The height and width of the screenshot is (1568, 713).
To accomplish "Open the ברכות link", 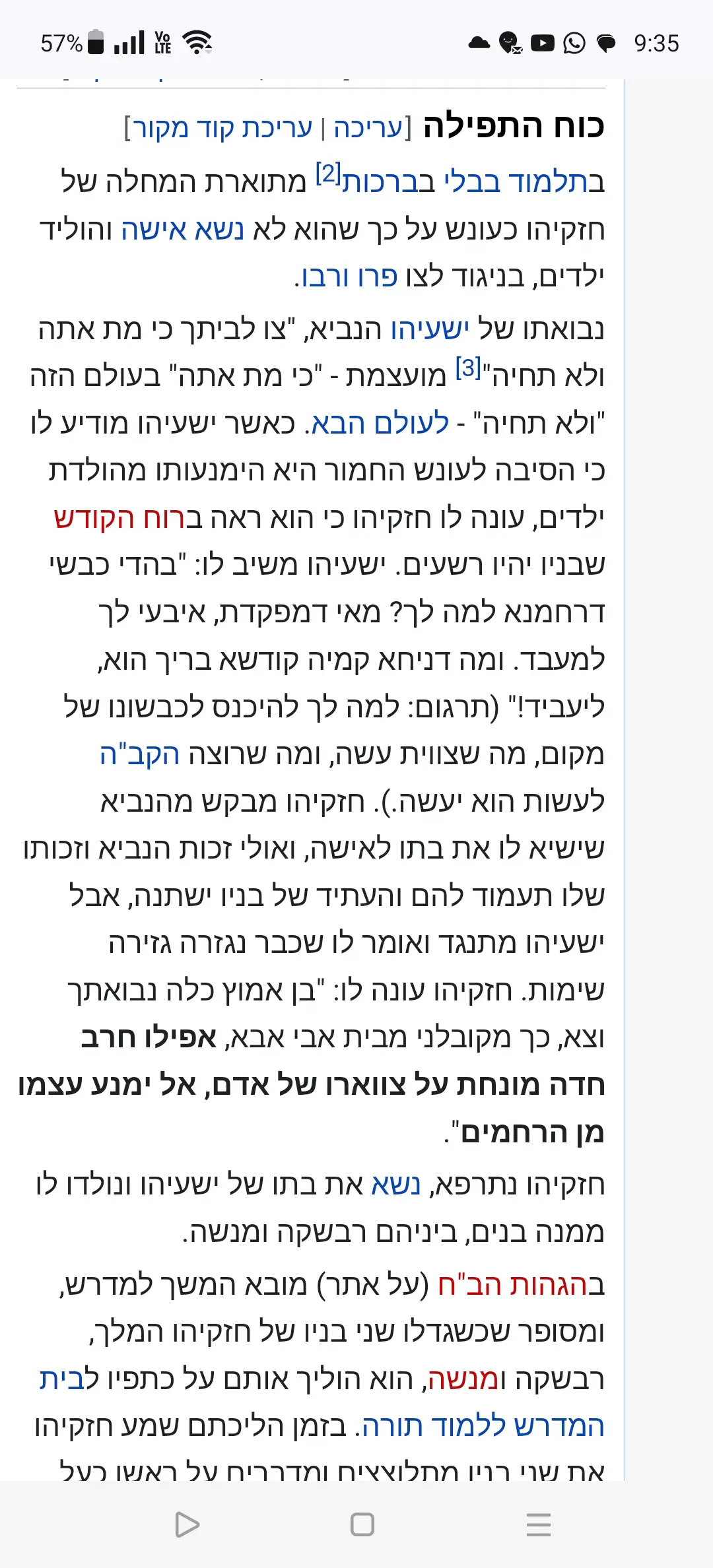I will pyautogui.click(x=382, y=181).
